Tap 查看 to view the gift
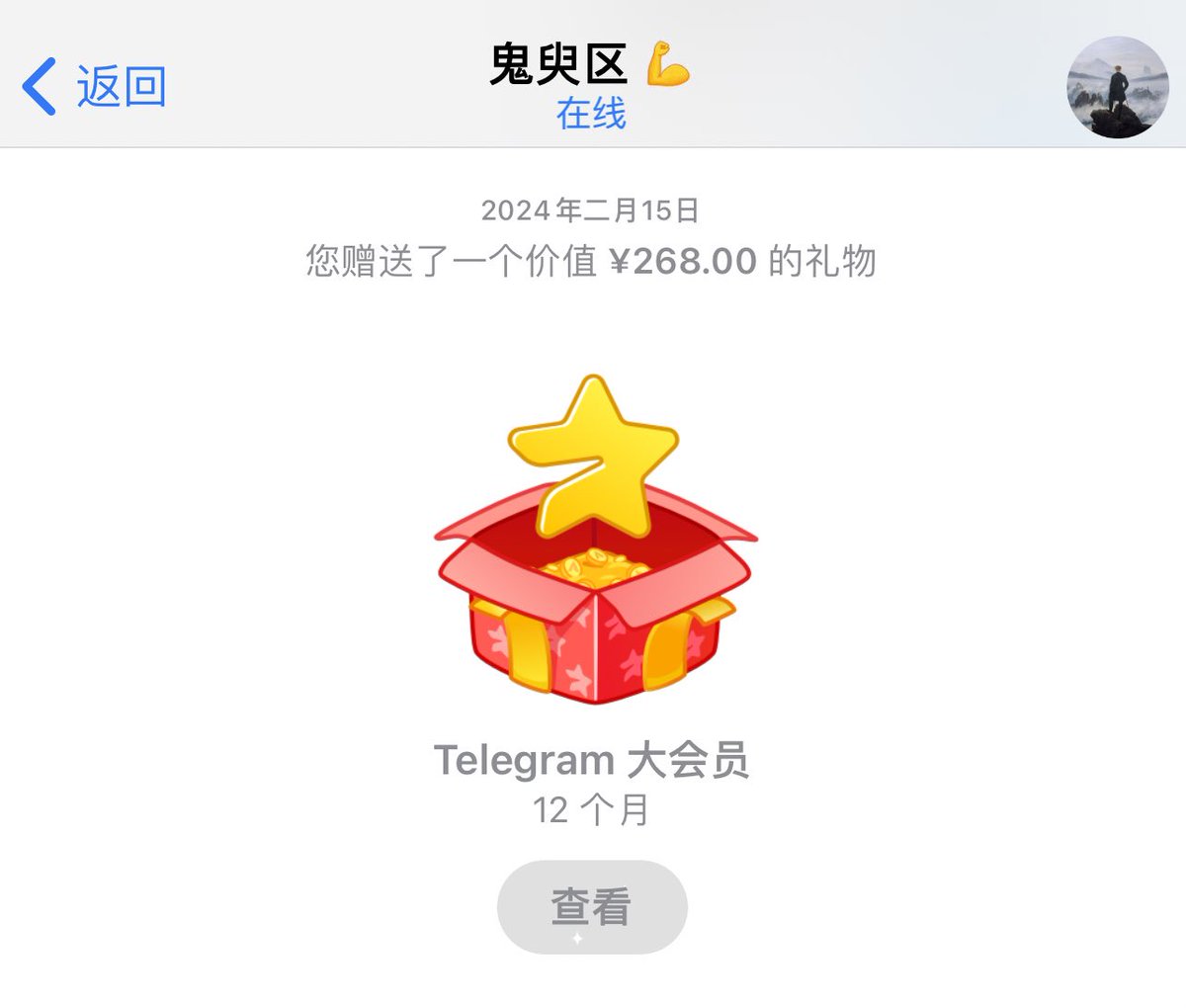This screenshot has width=1186, height=1008. (x=591, y=906)
